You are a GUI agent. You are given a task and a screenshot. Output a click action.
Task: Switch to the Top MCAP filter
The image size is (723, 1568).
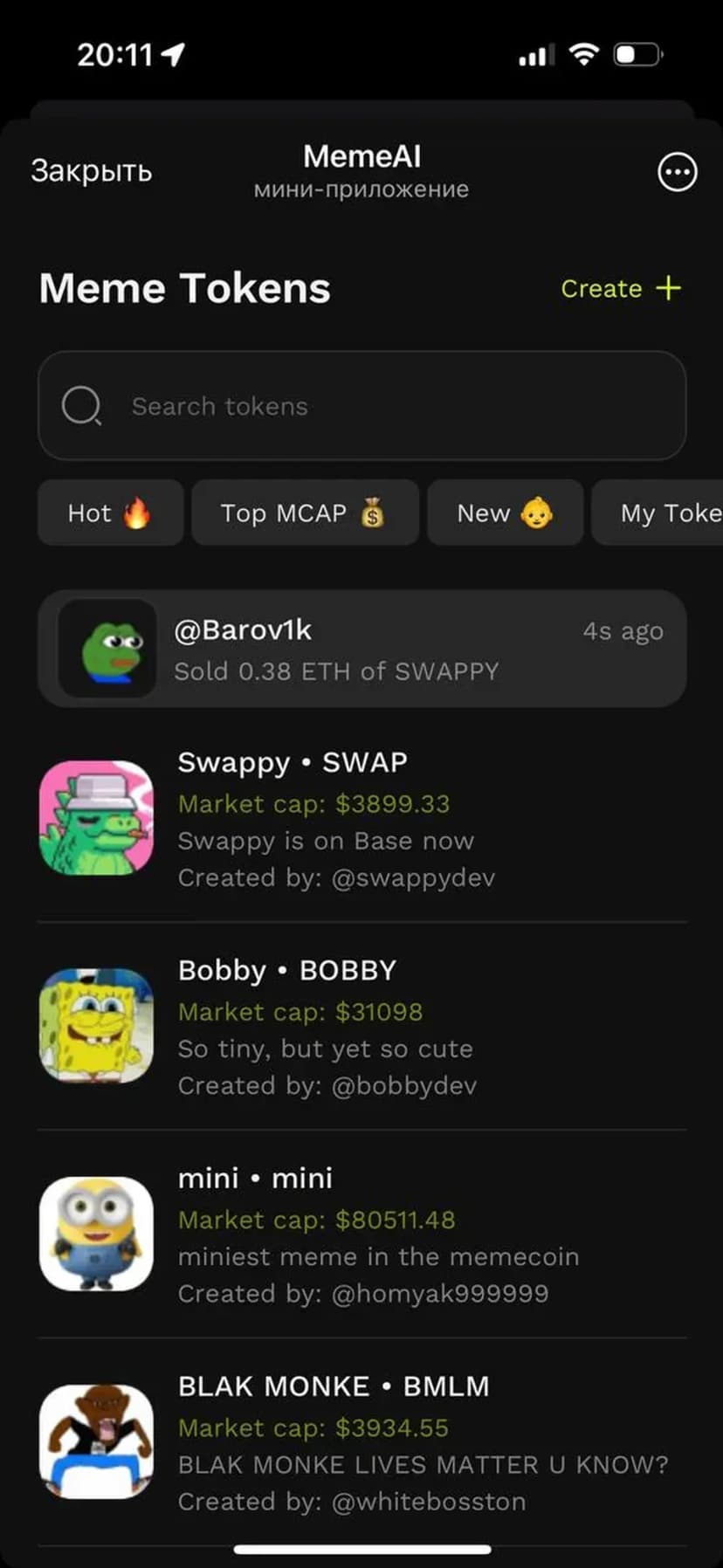pos(304,512)
